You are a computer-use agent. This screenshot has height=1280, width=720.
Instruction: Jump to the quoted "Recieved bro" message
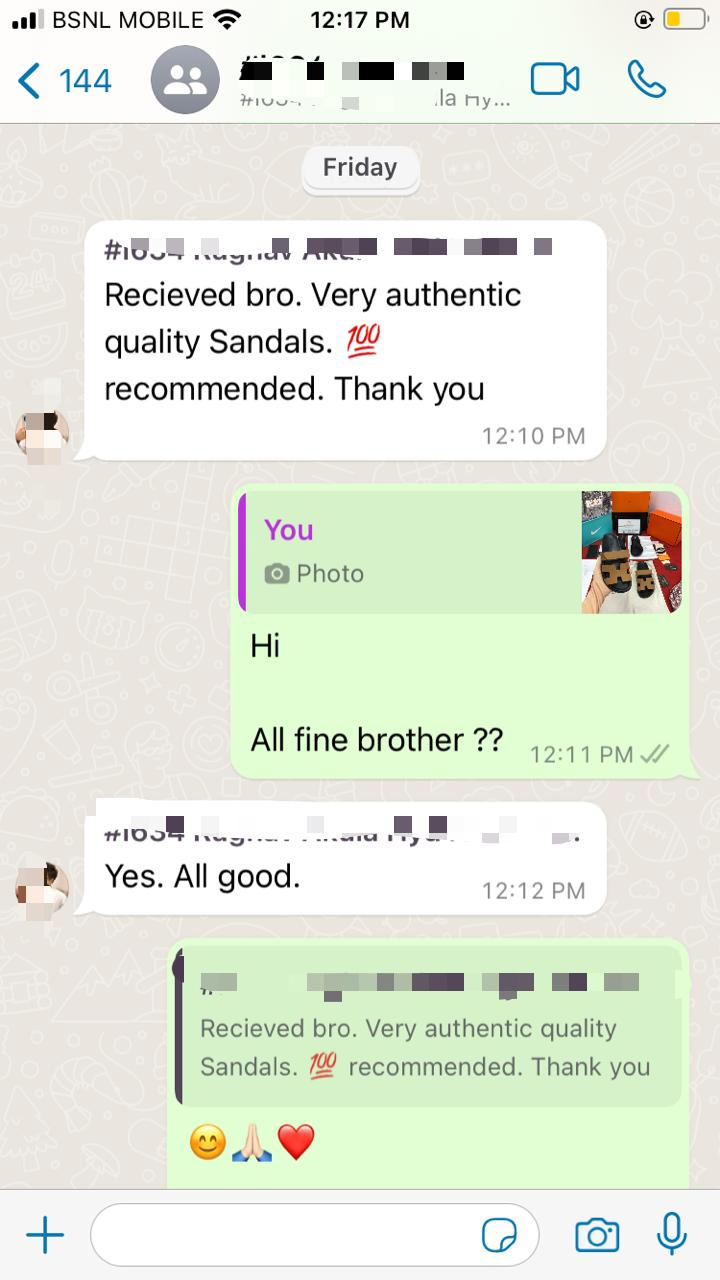pos(430,1030)
